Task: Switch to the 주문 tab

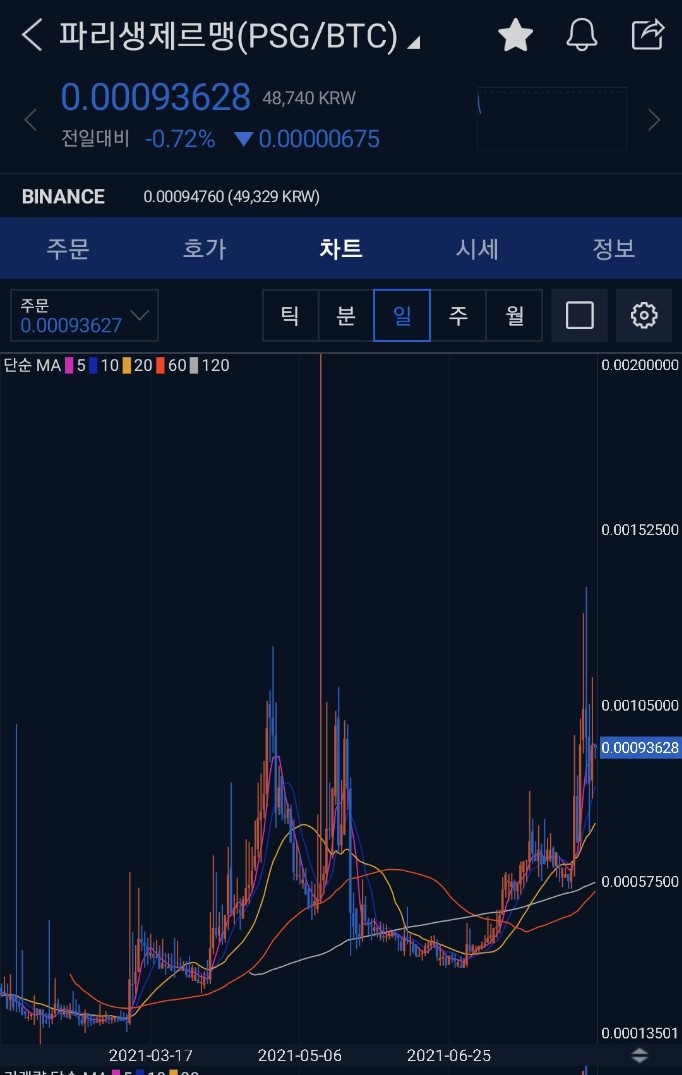Action: (x=67, y=249)
